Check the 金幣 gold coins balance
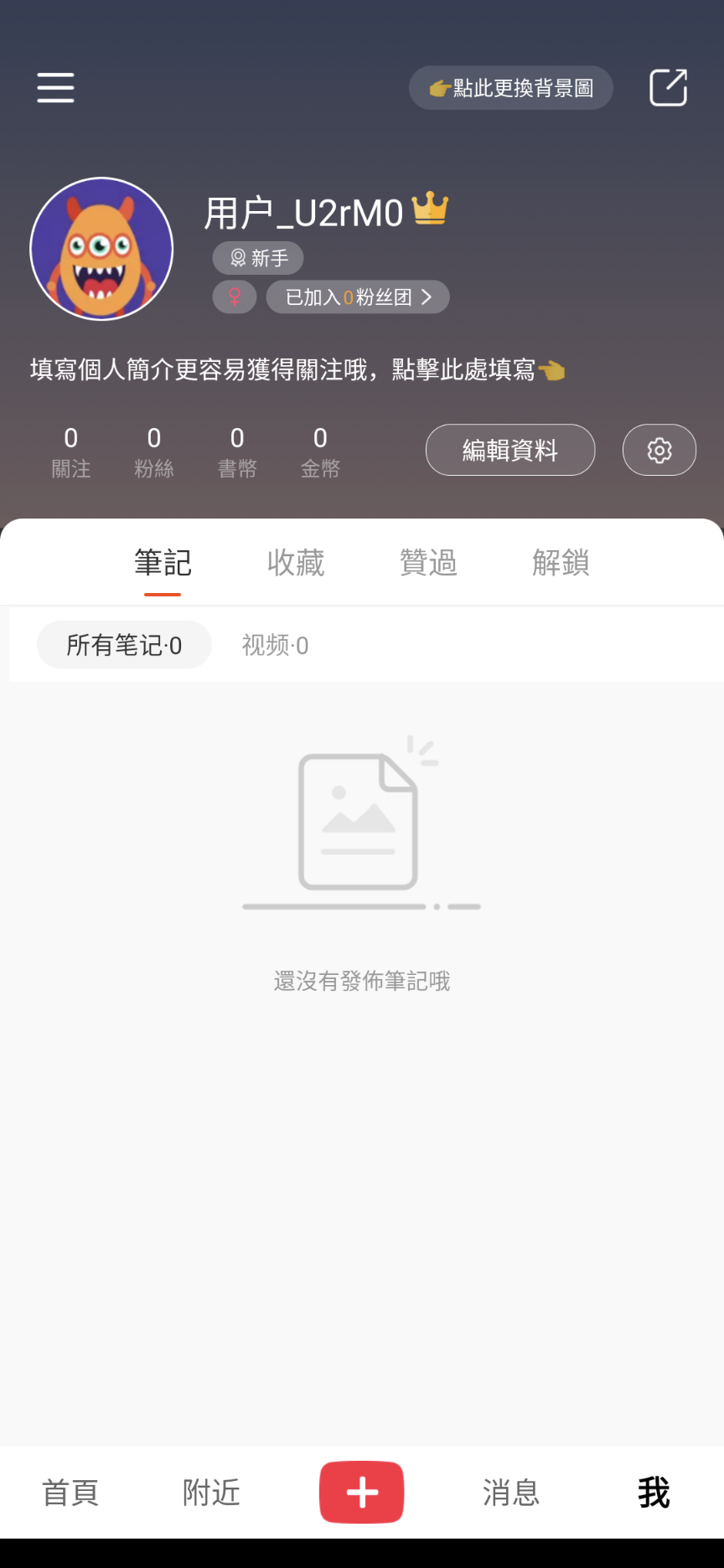The height and width of the screenshot is (1568, 724). (320, 451)
